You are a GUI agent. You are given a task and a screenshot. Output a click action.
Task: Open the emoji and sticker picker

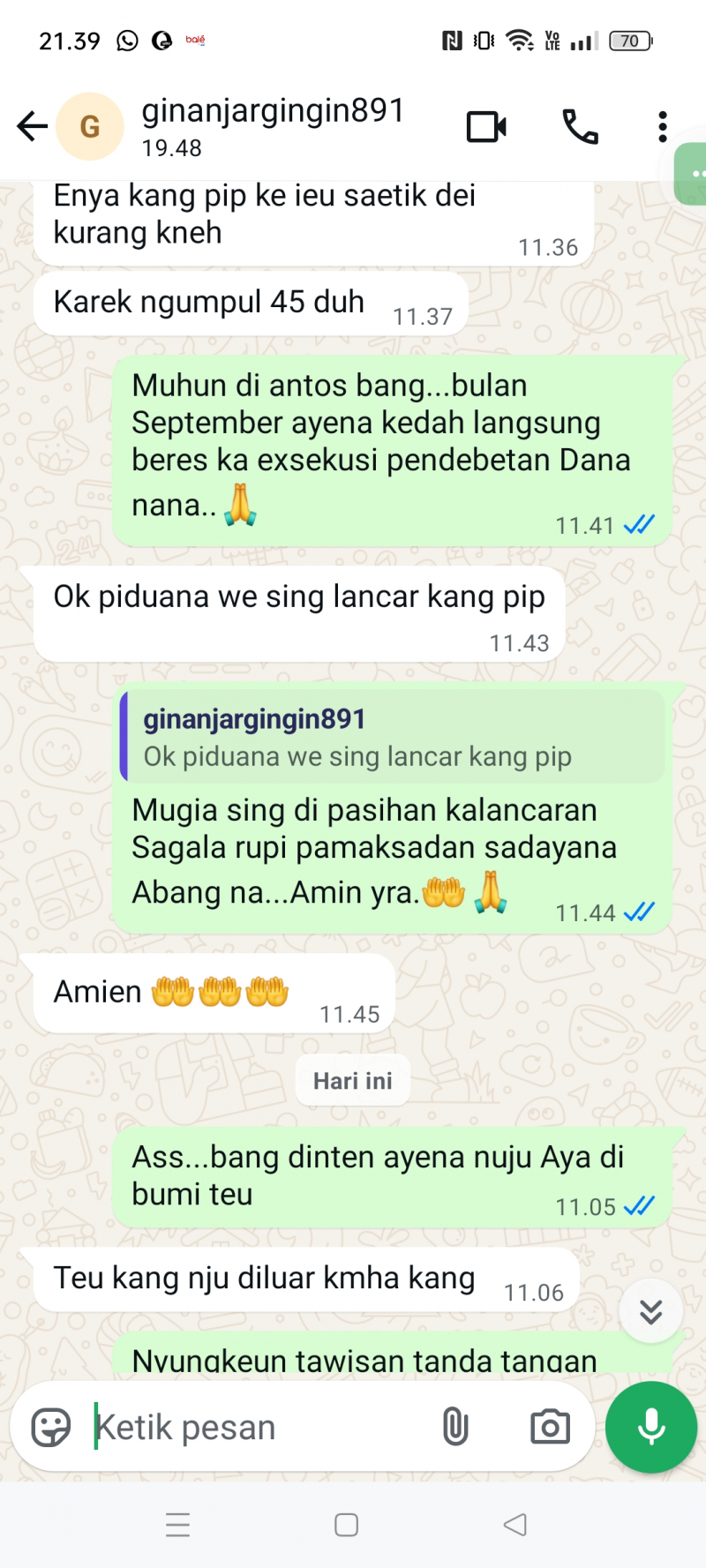point(51,1427)
